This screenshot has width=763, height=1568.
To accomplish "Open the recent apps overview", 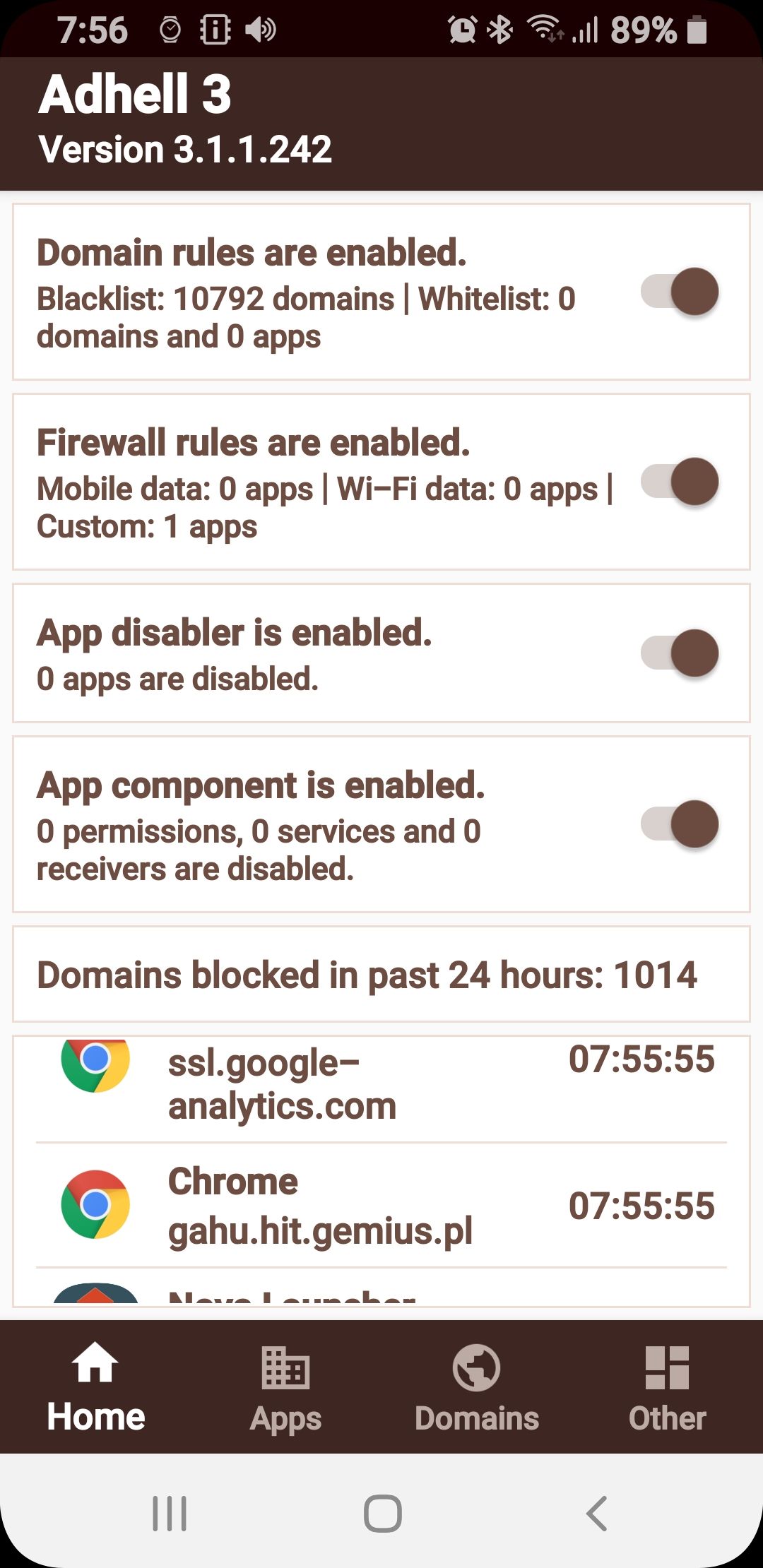I will (x=170, y=1514).
